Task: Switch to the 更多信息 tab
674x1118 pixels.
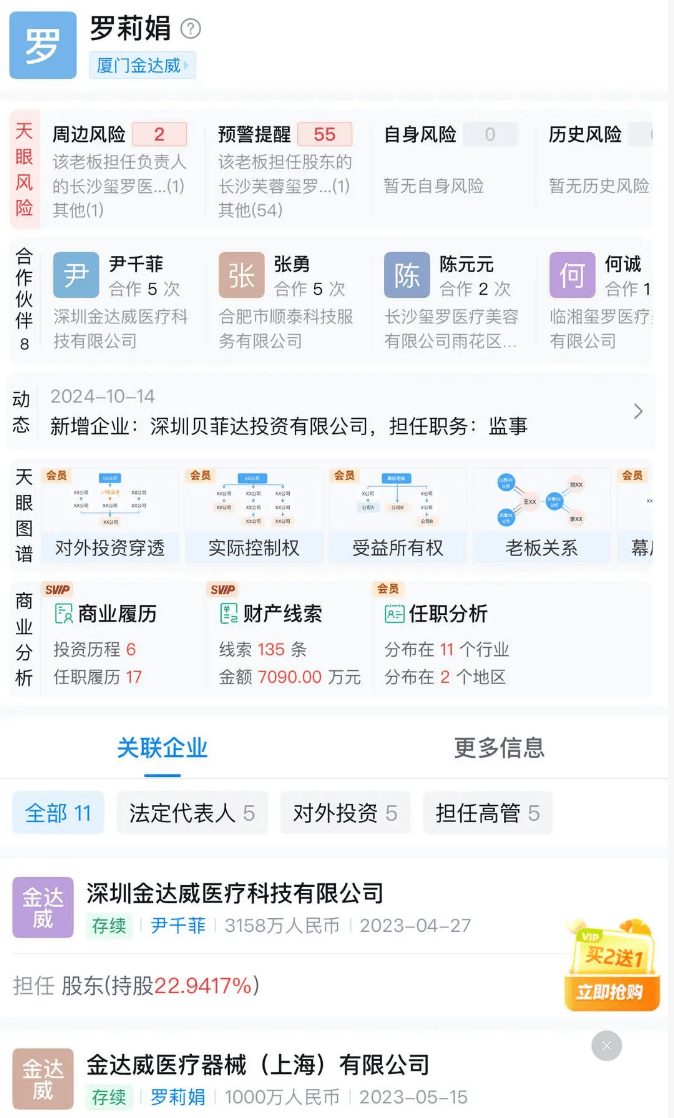Action: pyautogui.click(x=499, y=747)
